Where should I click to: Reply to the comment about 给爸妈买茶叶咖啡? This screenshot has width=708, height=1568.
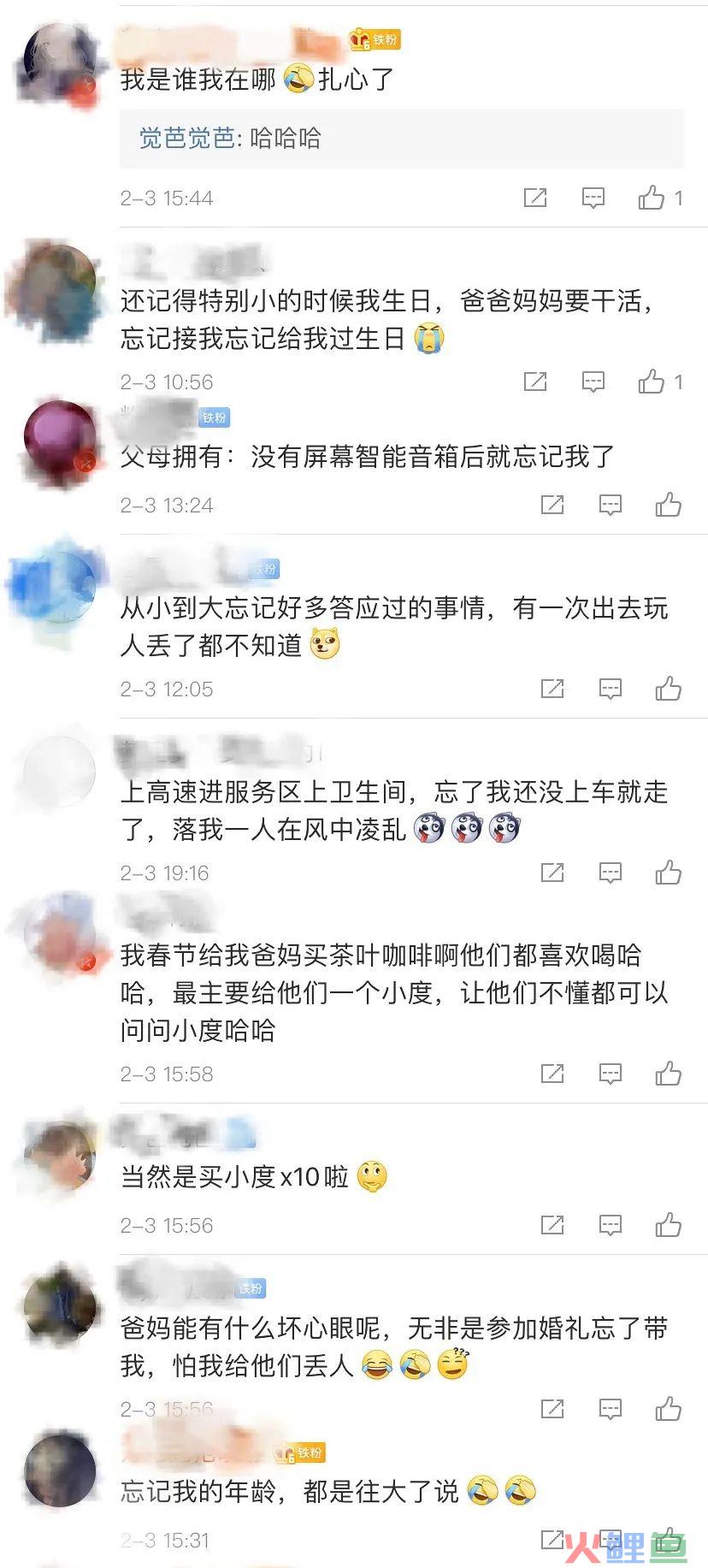610,1074
